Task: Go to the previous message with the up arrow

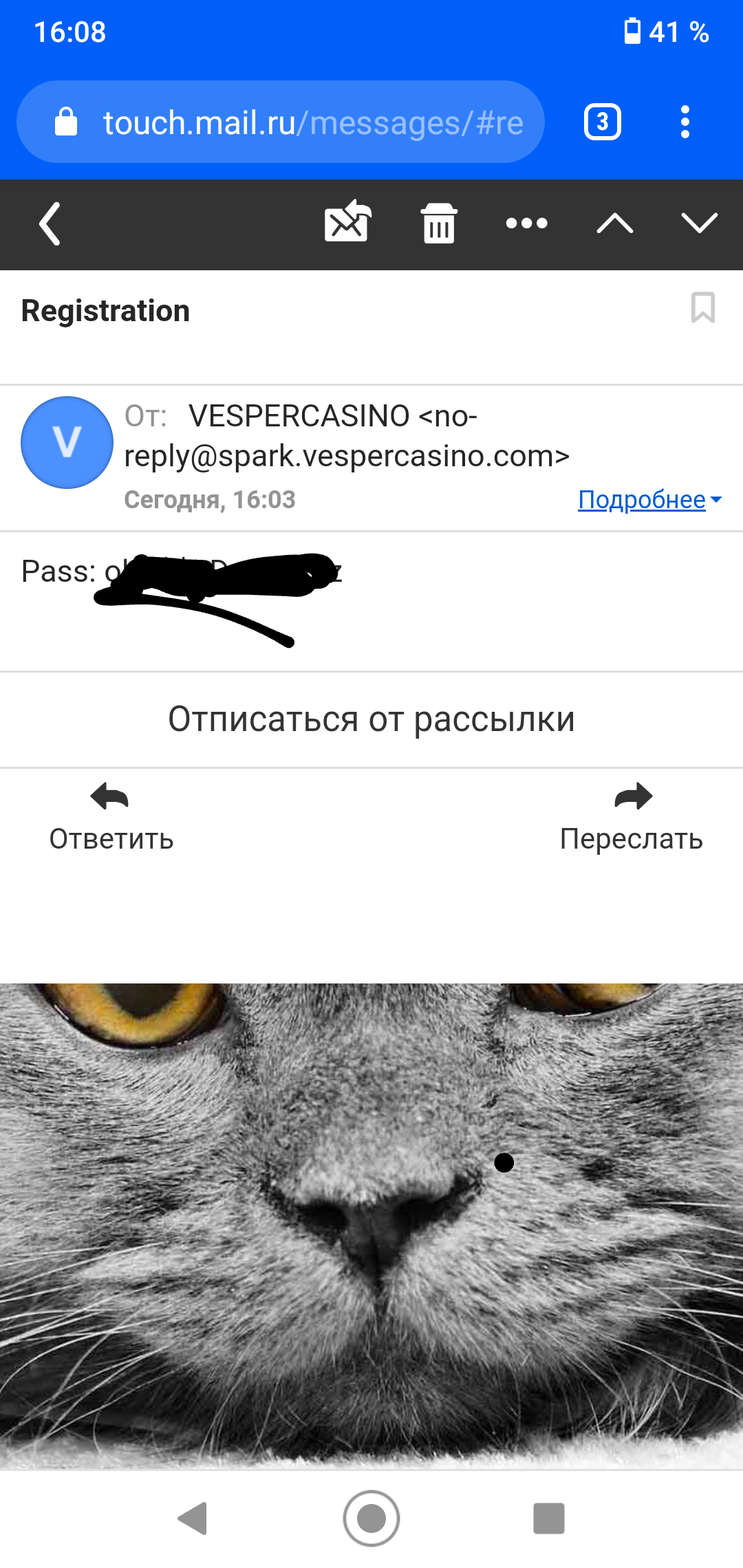Action: click(614, 224)
